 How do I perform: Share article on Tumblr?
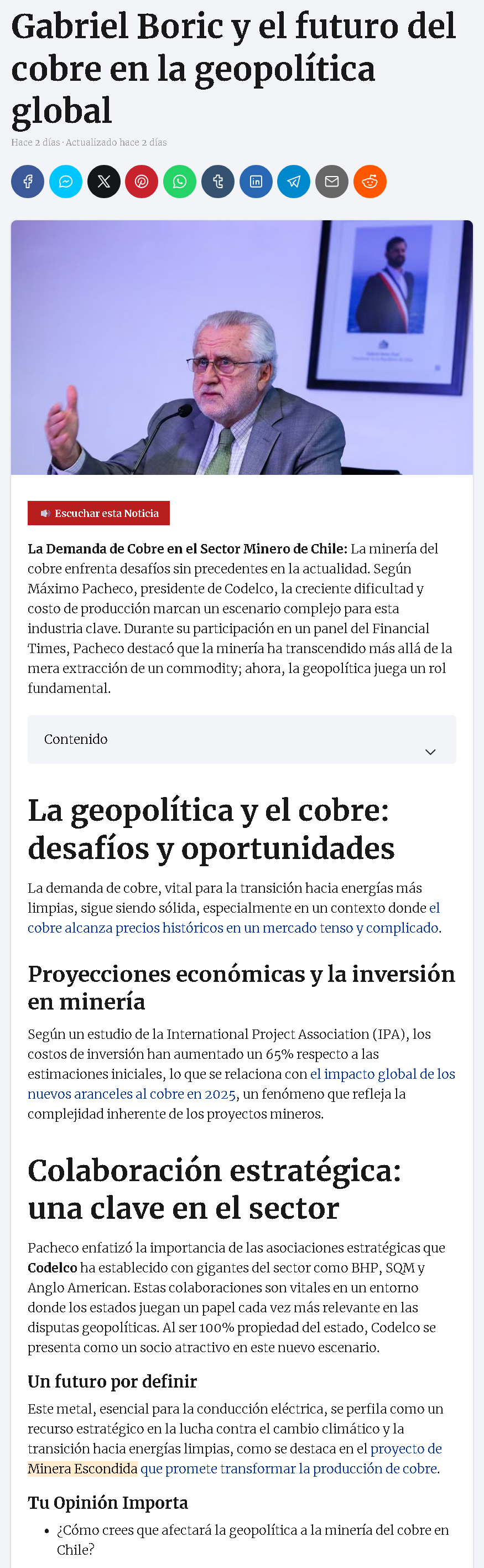pyautogui.click(x=218, y=182)
